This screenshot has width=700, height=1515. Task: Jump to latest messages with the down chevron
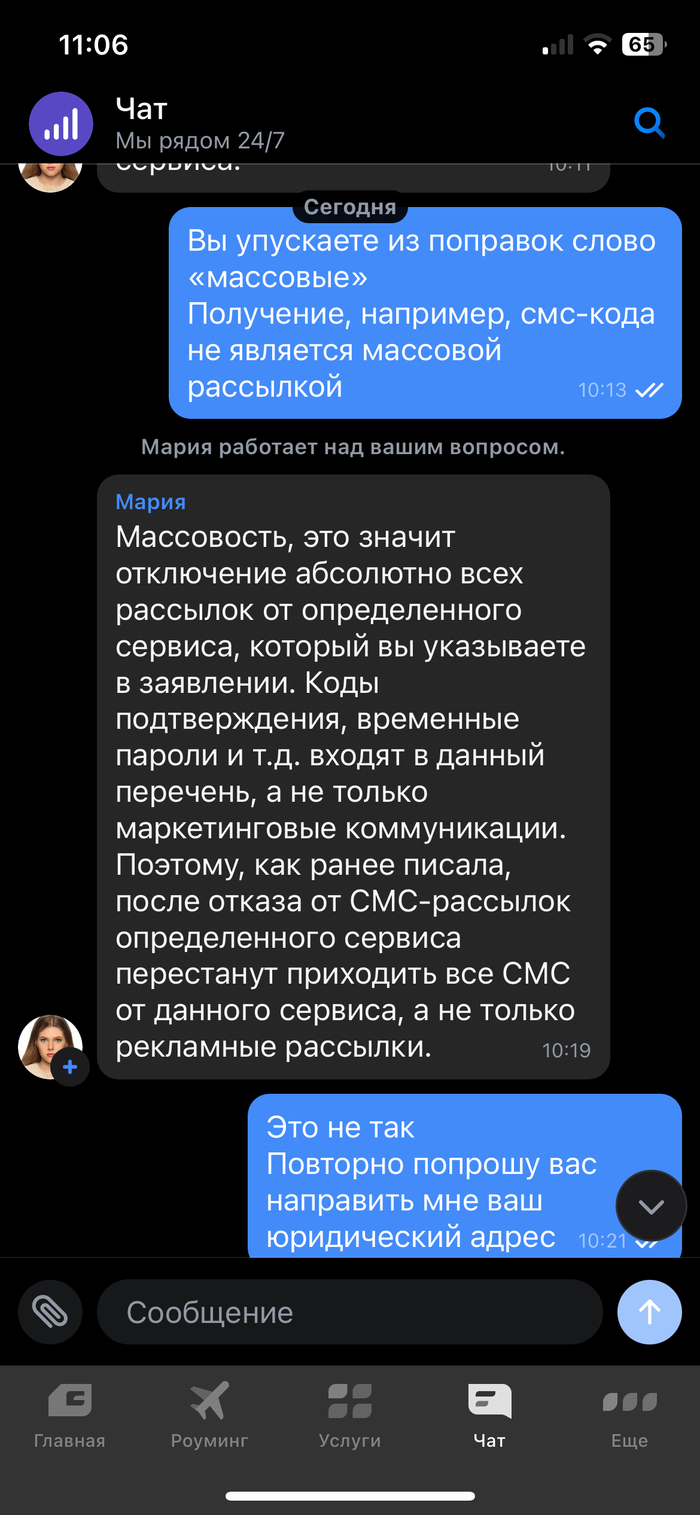(x=651, y=1206)
